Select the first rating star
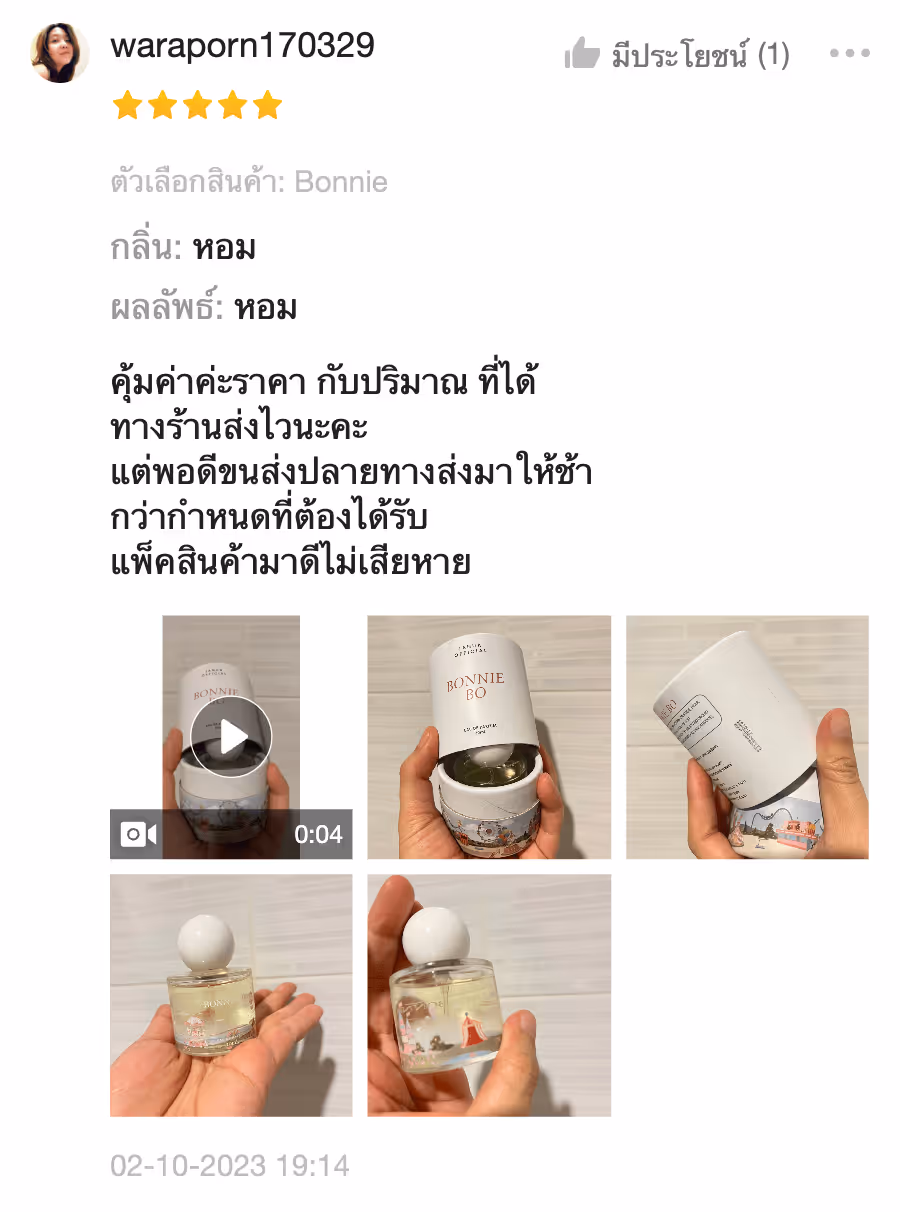The image size is (900, 1212). [127, 105]
